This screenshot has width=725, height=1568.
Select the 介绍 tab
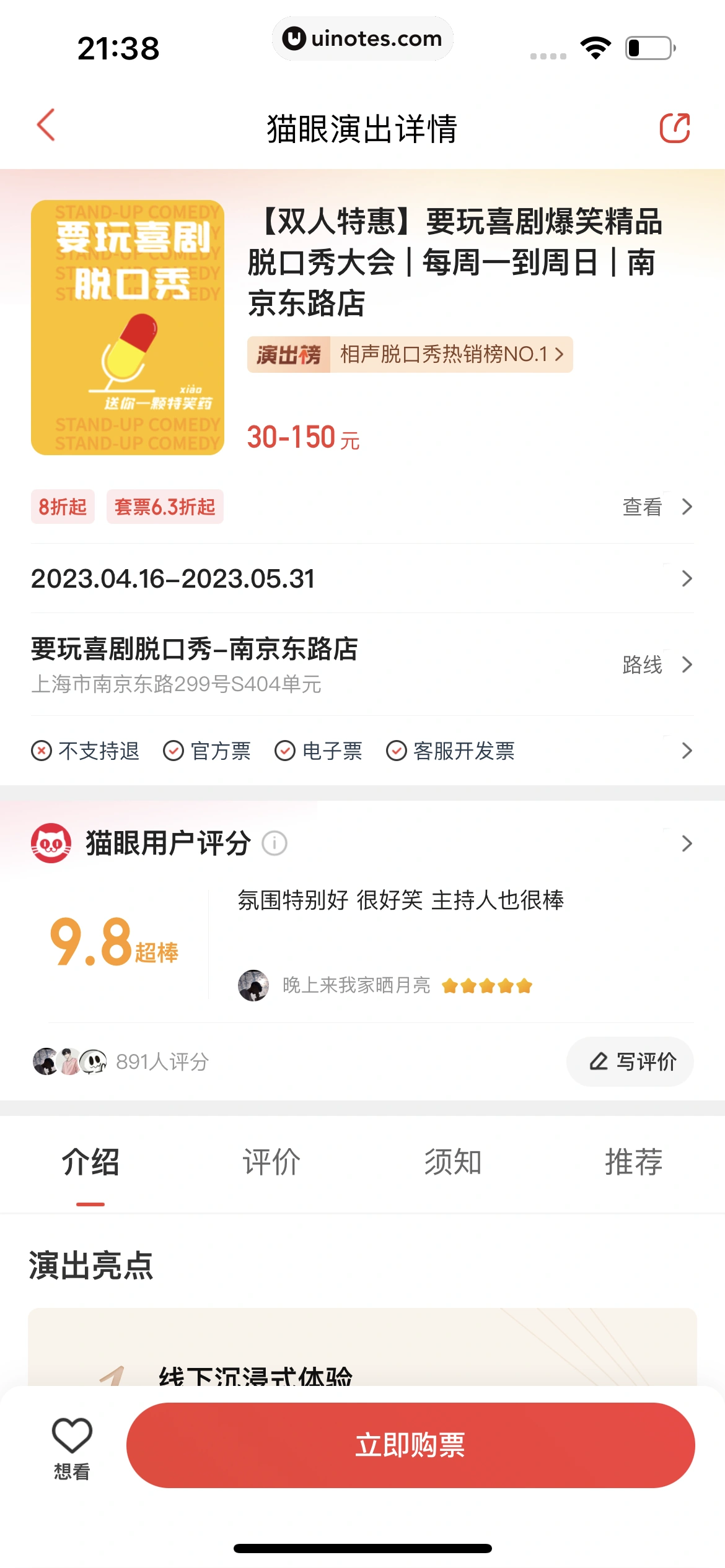(90, 1162)
